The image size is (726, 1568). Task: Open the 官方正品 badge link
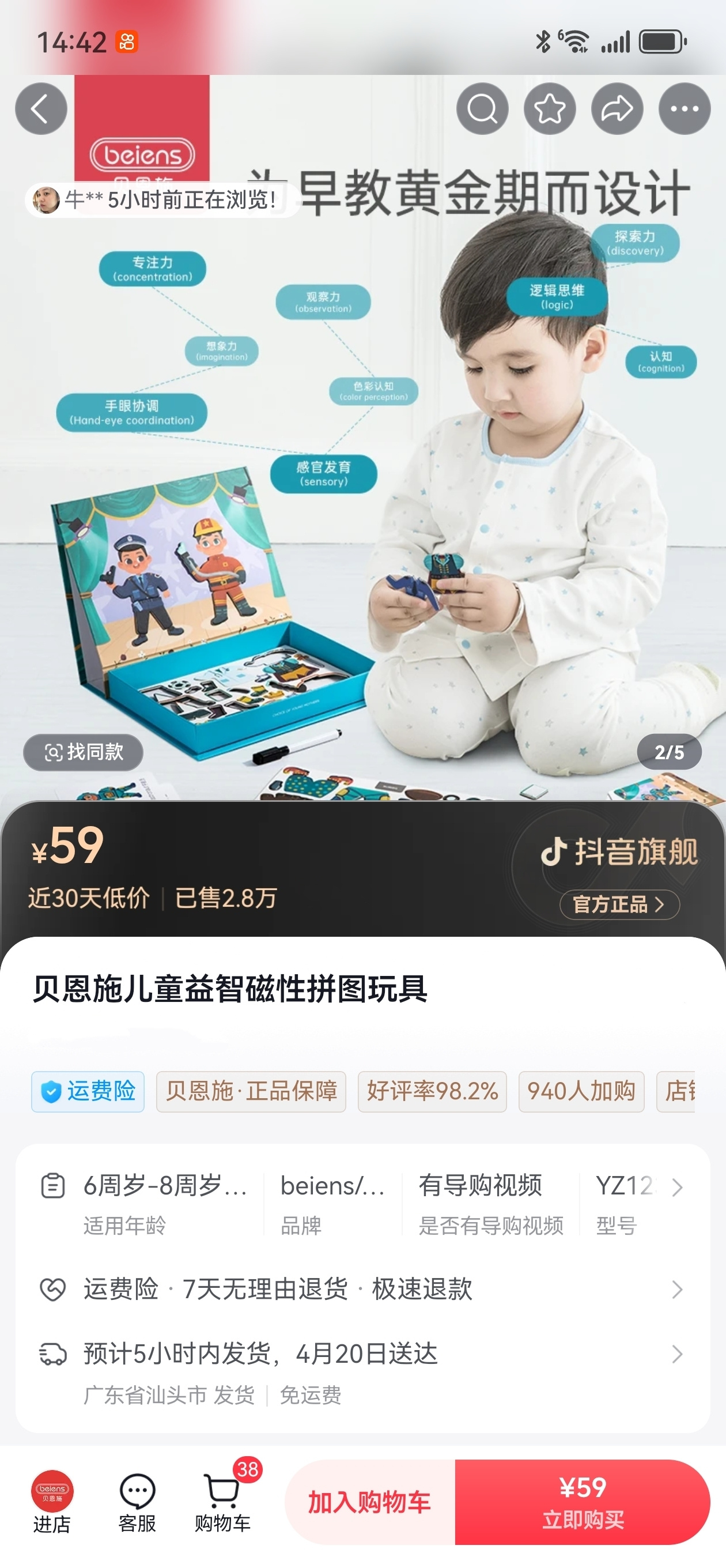click(x=619, y=904)
